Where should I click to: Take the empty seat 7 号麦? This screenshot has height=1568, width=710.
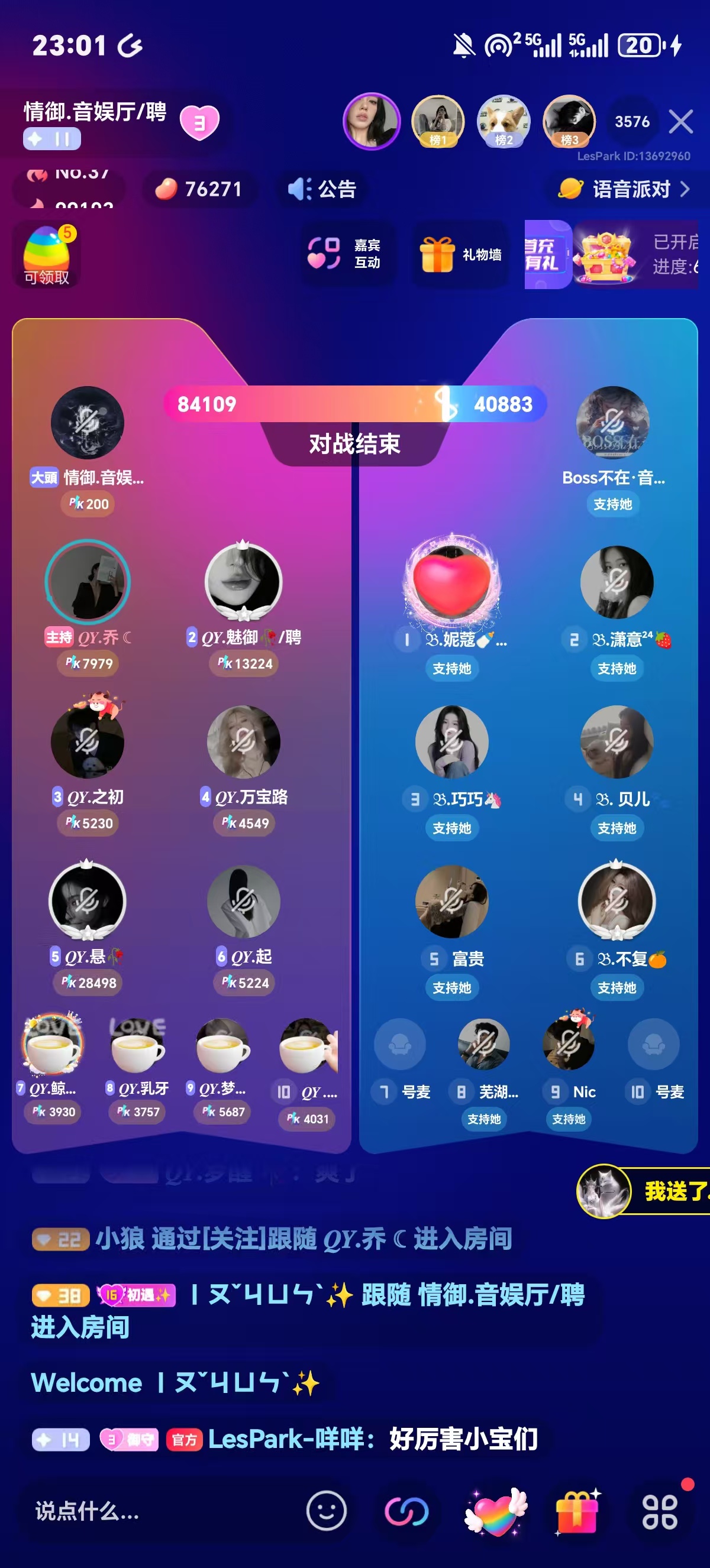coord(399,1045)
